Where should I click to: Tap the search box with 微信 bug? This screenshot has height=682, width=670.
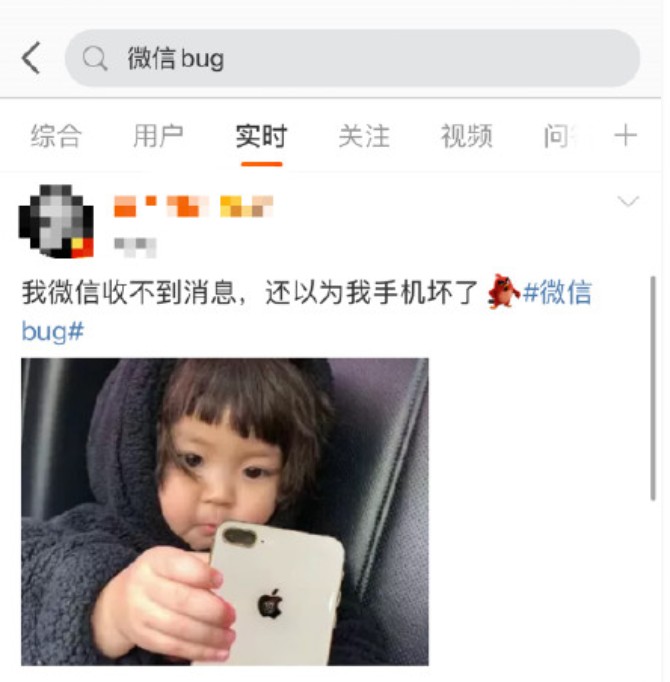[352, 59]
